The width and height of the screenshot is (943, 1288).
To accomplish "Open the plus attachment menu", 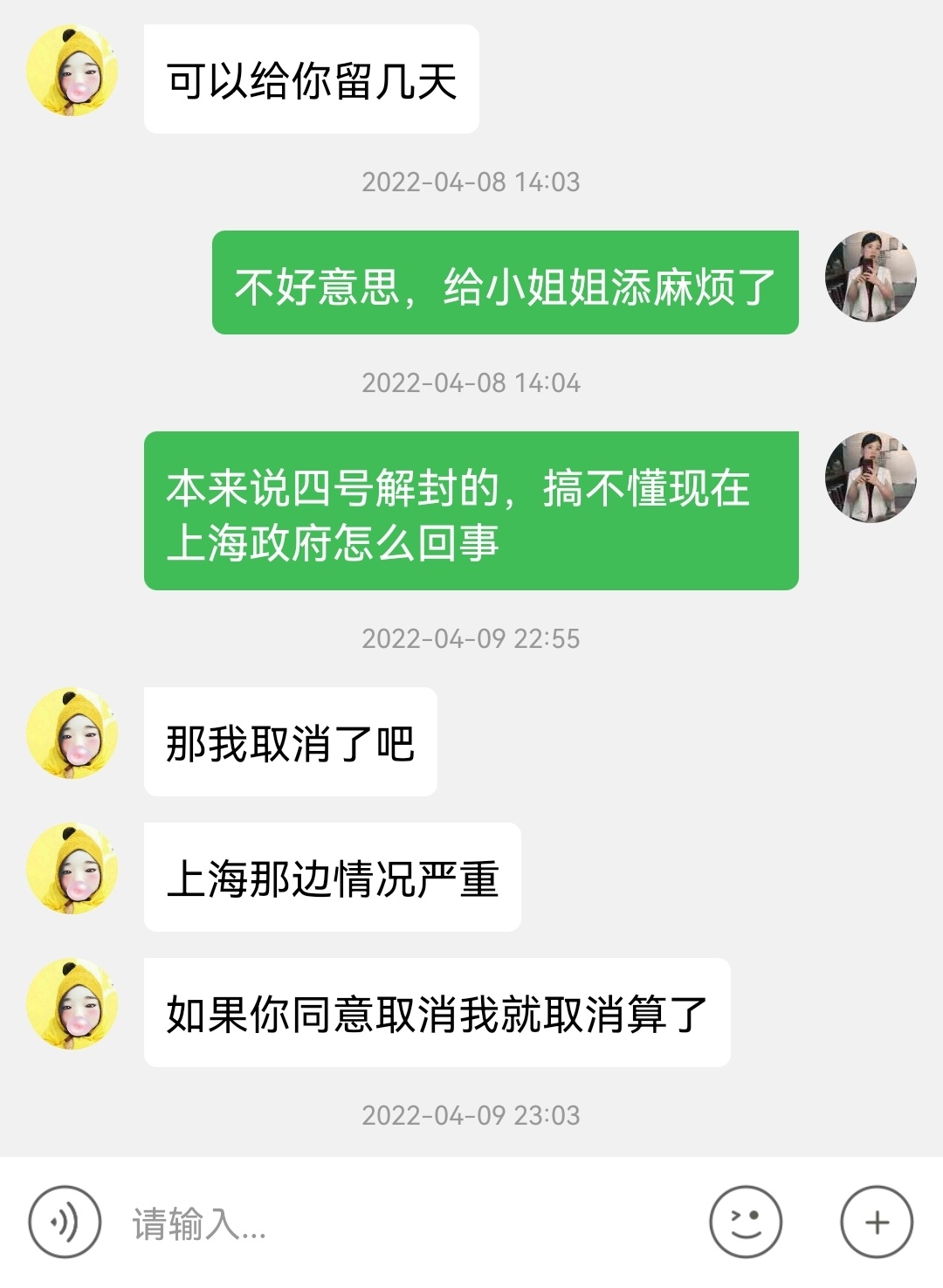I will [x=877, y=1222].
